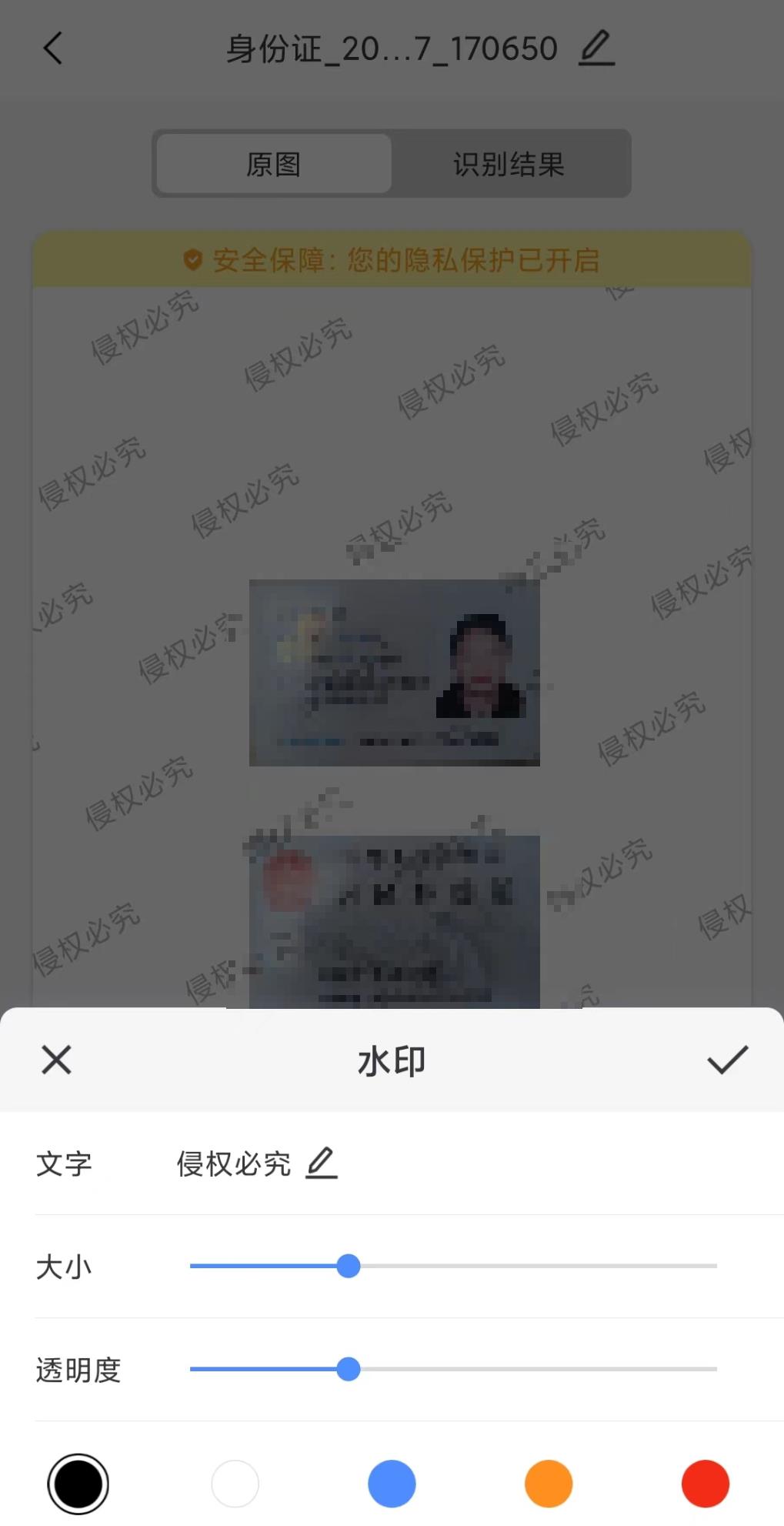Screen dimensions: 784x1526
Task: Rename the file with the title pencil icon
Action: pyautogui.click(x=596, y=48)
